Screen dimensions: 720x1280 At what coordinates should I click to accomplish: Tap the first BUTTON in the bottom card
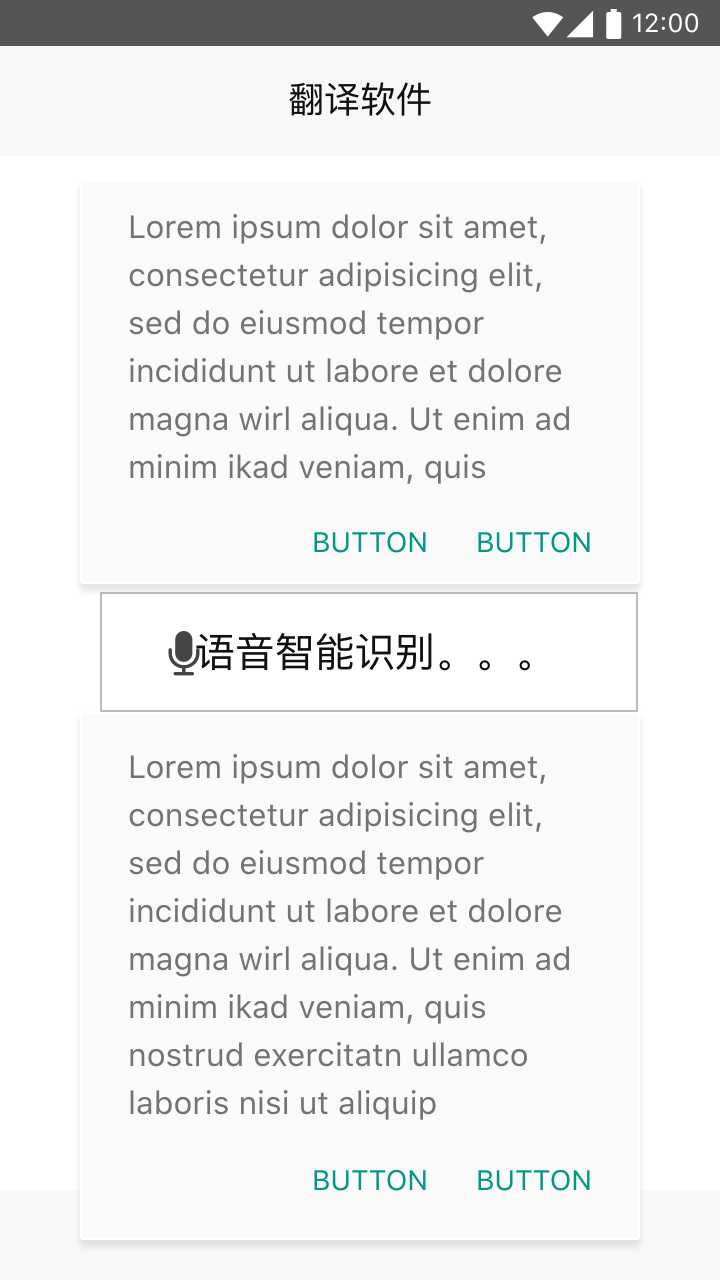370,1180
